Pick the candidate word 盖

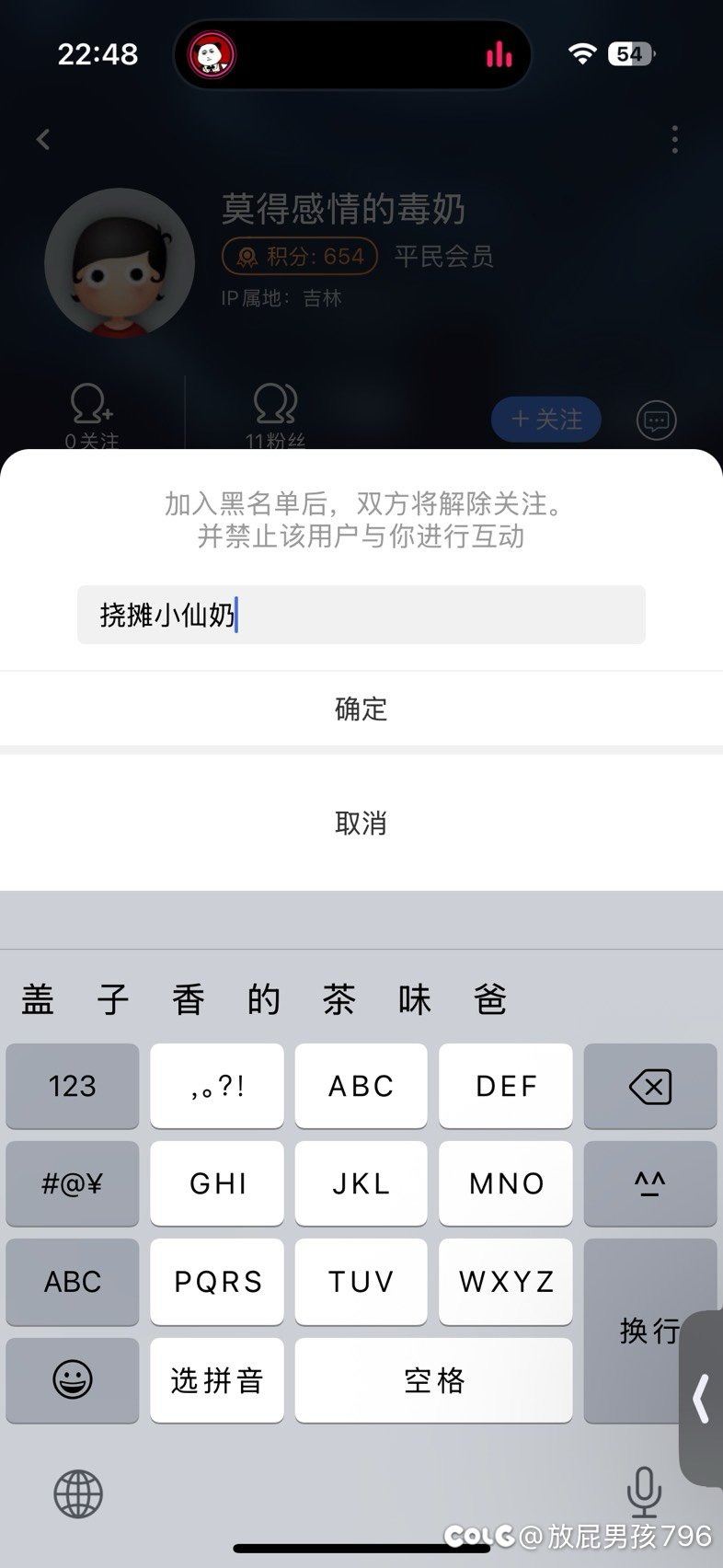coord(38,999)
